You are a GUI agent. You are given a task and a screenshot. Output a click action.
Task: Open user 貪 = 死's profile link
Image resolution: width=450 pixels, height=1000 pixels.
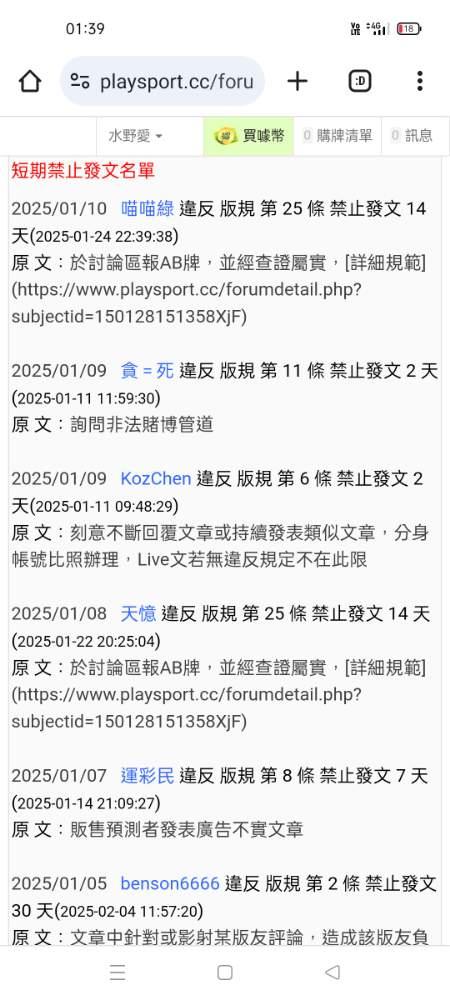(147, 371)
